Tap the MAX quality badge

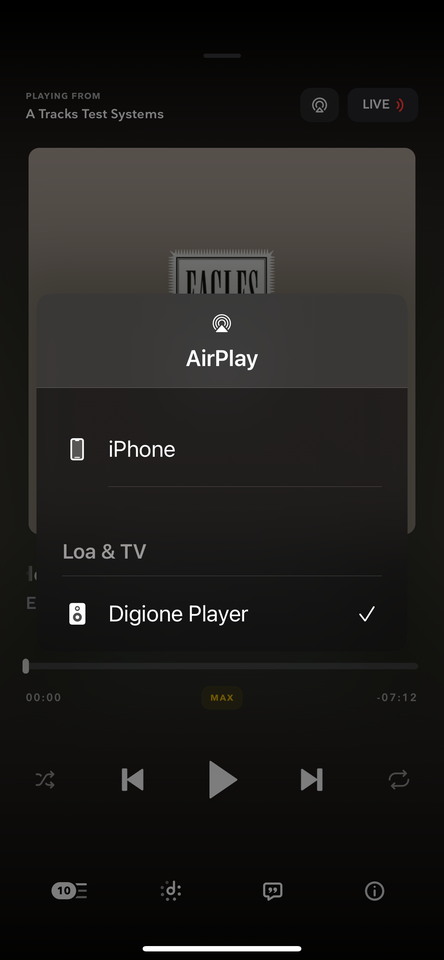point(222,697)
